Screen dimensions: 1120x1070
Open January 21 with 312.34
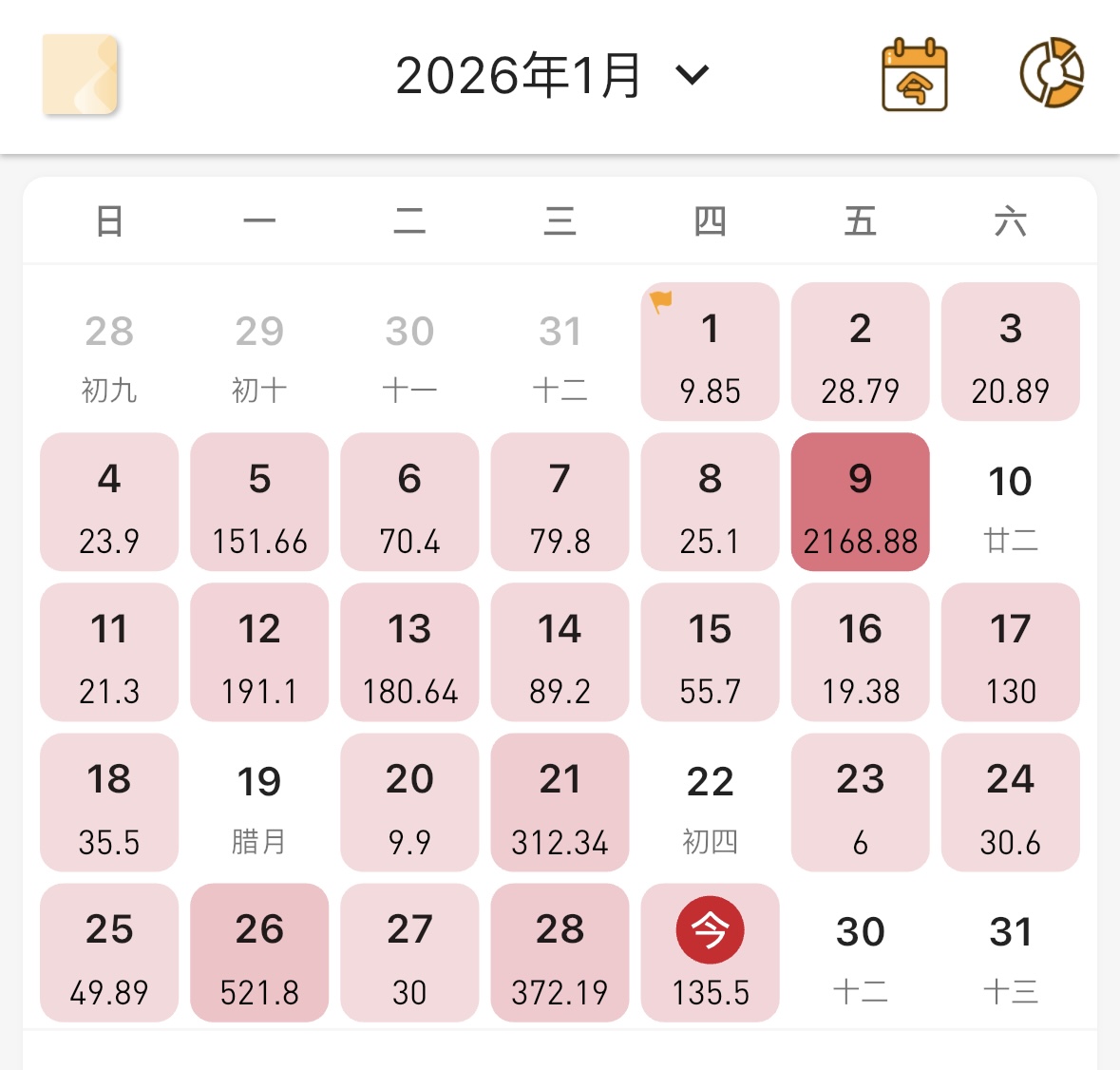[560, 802]
